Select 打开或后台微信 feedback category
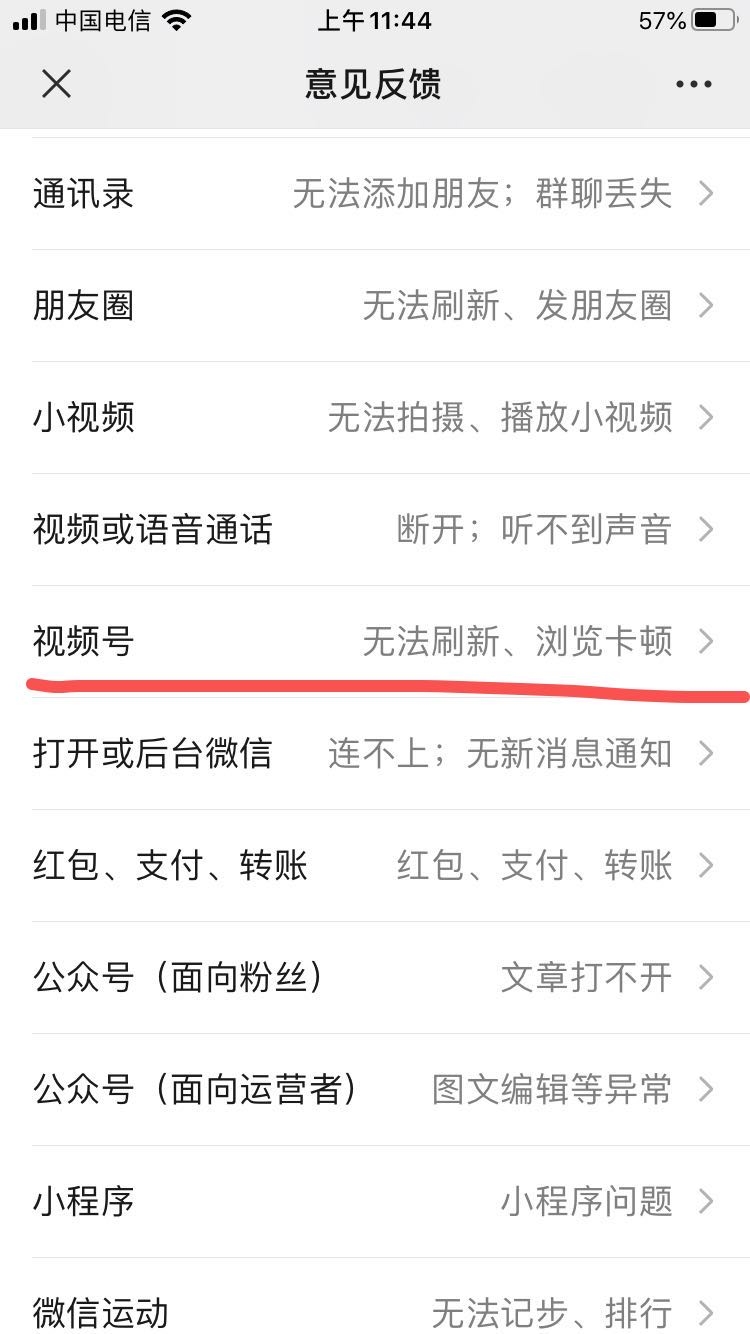 (x=375, y=754)
